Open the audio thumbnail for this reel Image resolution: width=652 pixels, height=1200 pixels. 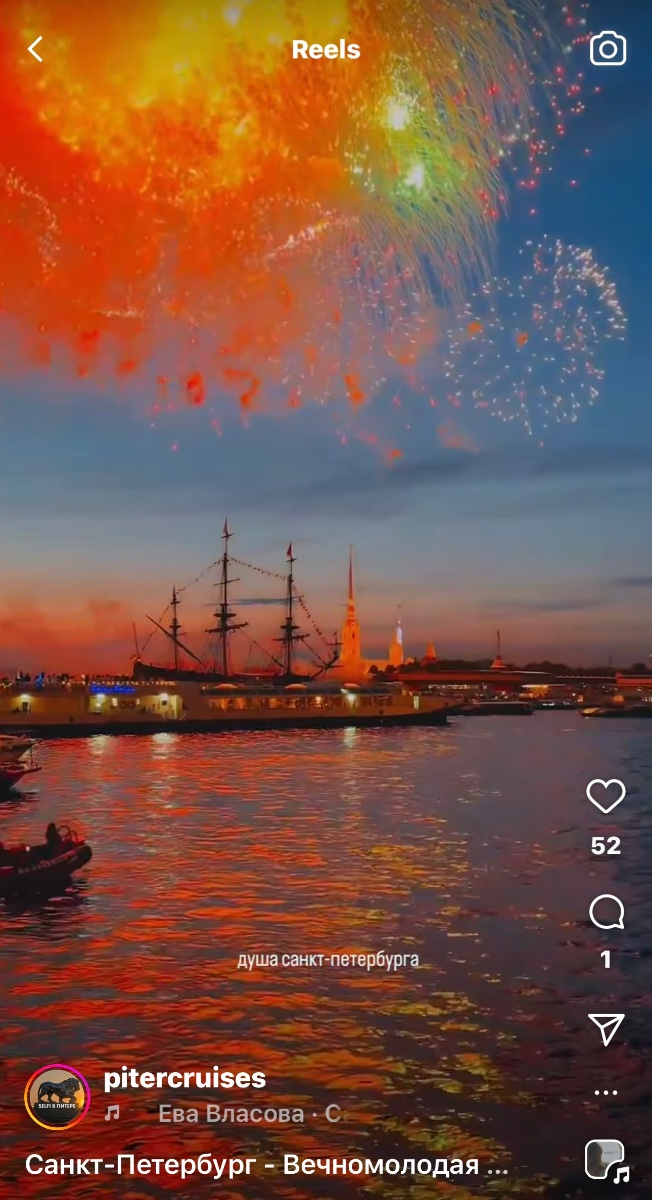pyautogui.click(x=606, y=1161)
